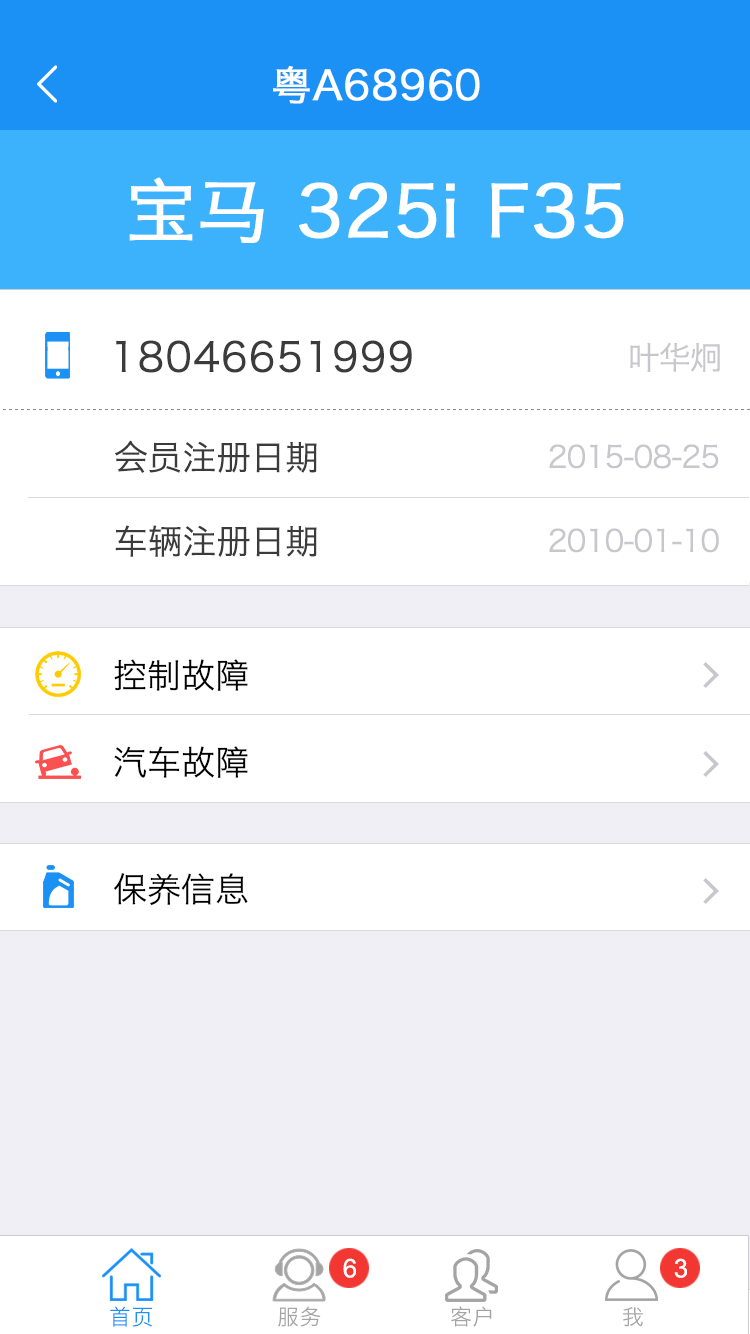Expand the 保养信息 row via its chevron
Image resolution: width=750 pixels, height=1334 pixels.
pos(710,890)
